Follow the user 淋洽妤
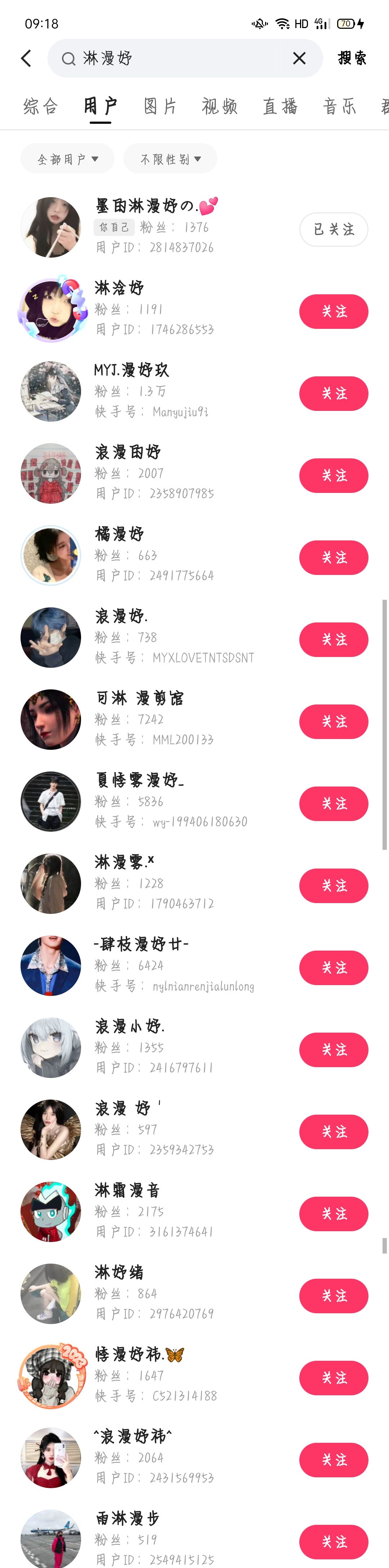This screenshot has width=389, height=1568. (334, 312)
